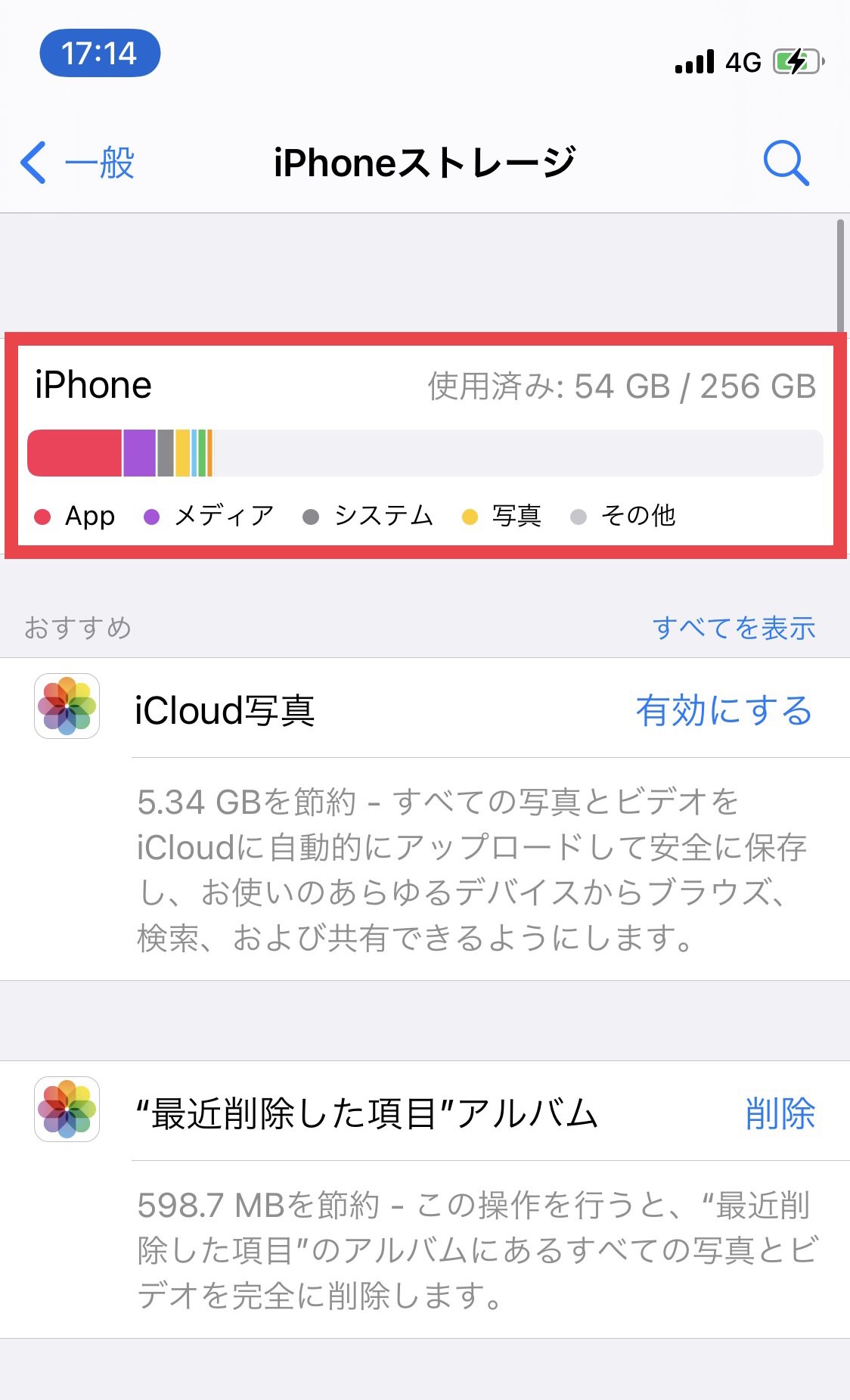Open the search magnifier icon

coord(786,163)
